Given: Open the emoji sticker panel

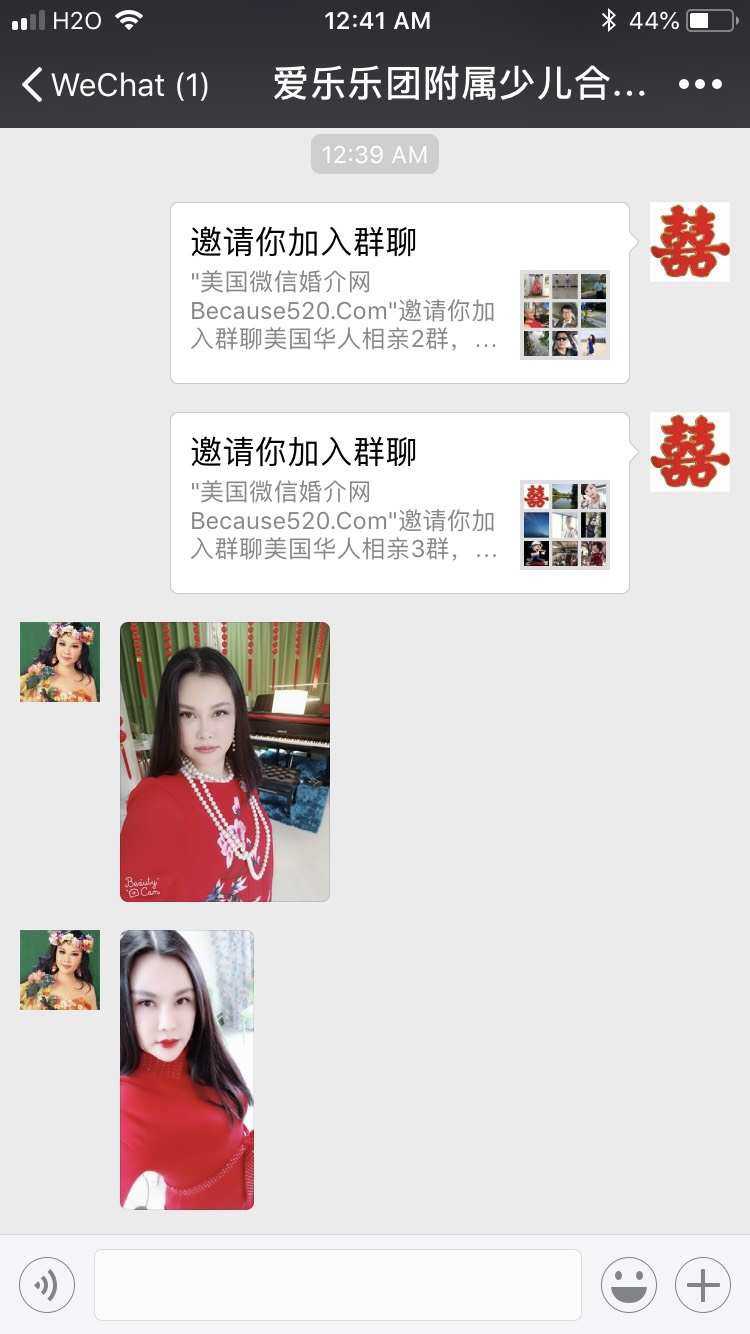Looking at the screenshot, I should click(628, 1284).
